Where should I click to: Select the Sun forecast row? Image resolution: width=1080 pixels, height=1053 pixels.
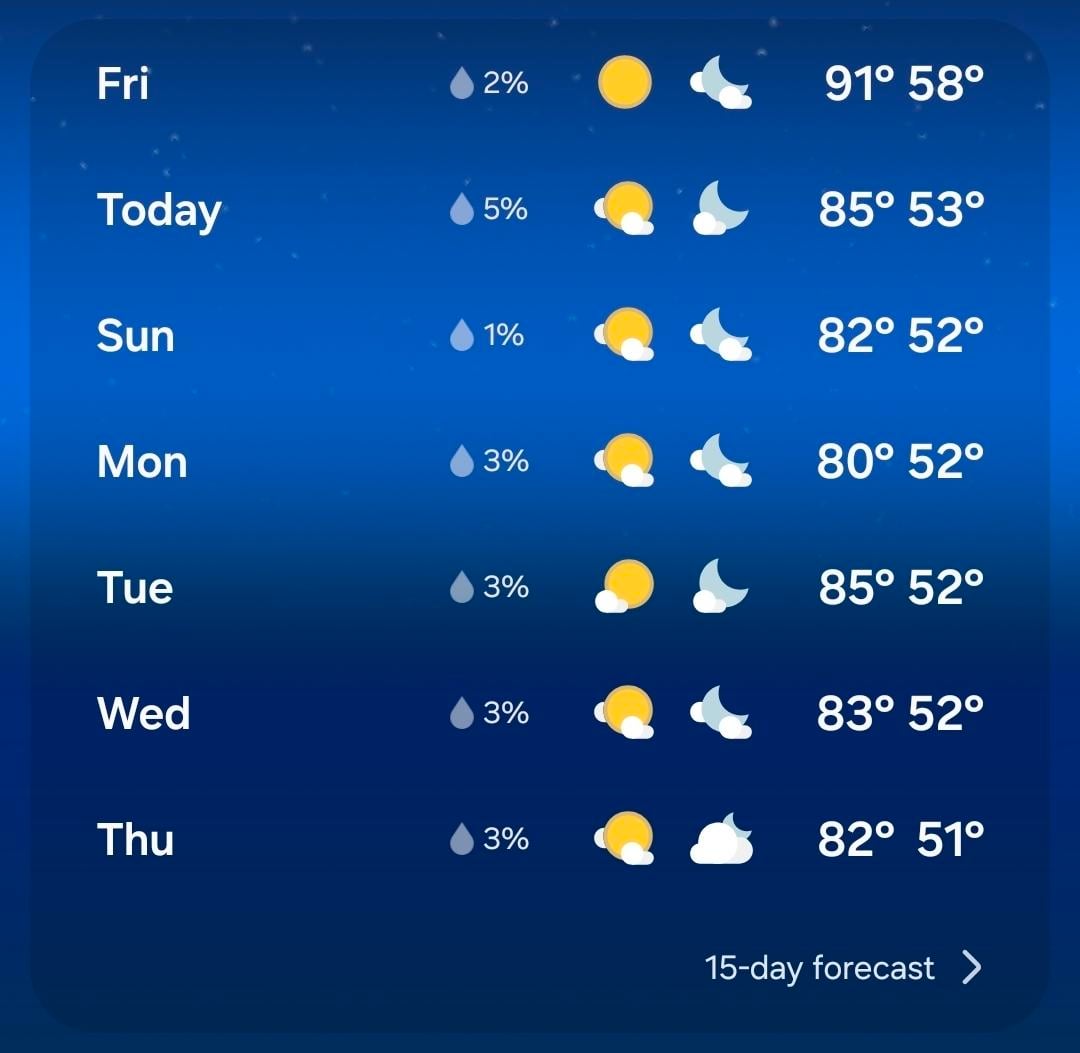[x=540, y=335]
